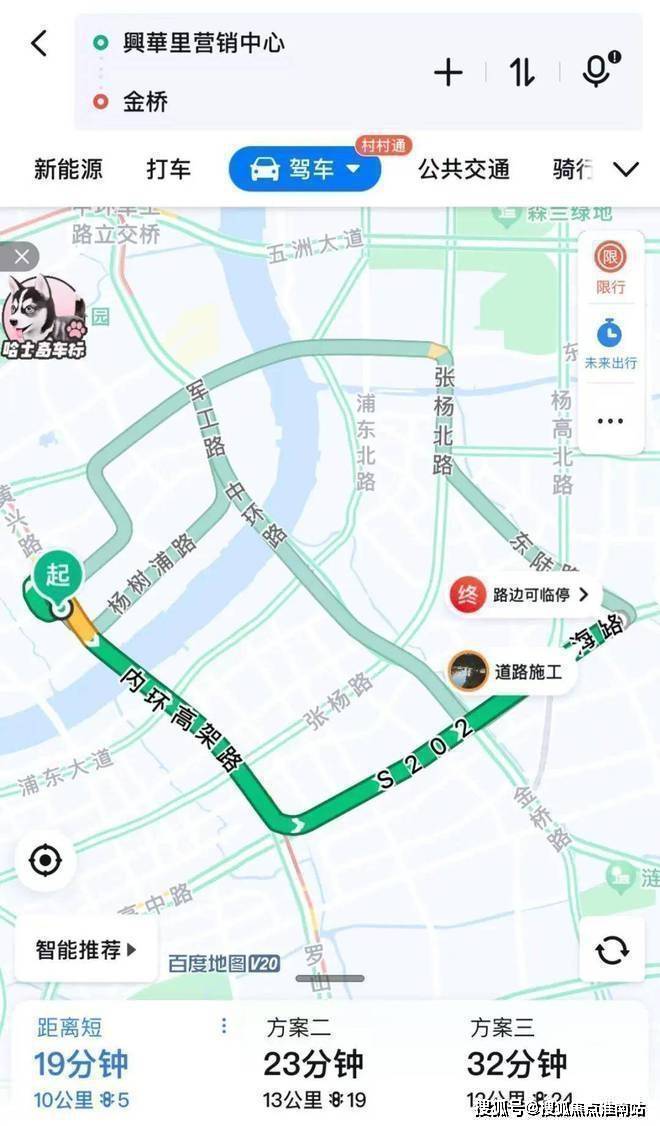Screen dimensions: 660x1126
Task: Open 限行 restriction info
Action: (x=610, y=268)
